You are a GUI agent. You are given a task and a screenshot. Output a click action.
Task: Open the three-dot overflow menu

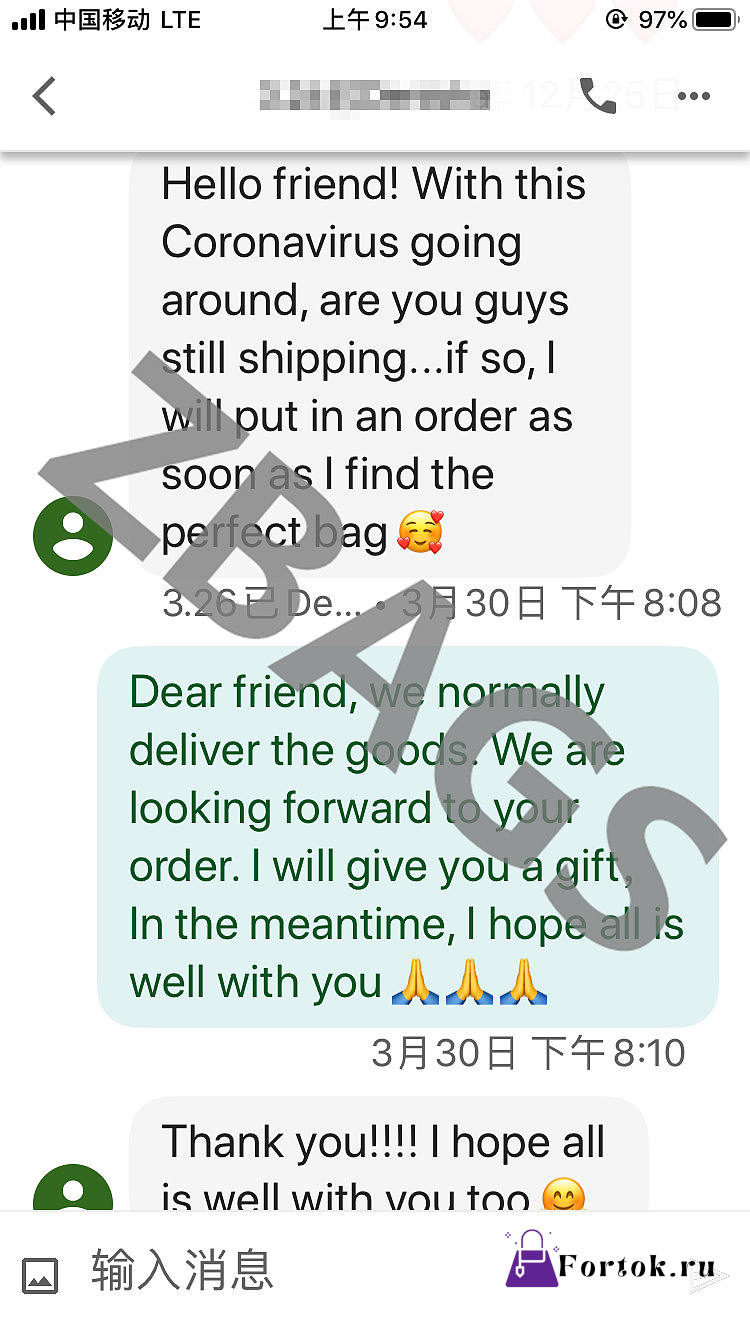[x=693, y=97]
